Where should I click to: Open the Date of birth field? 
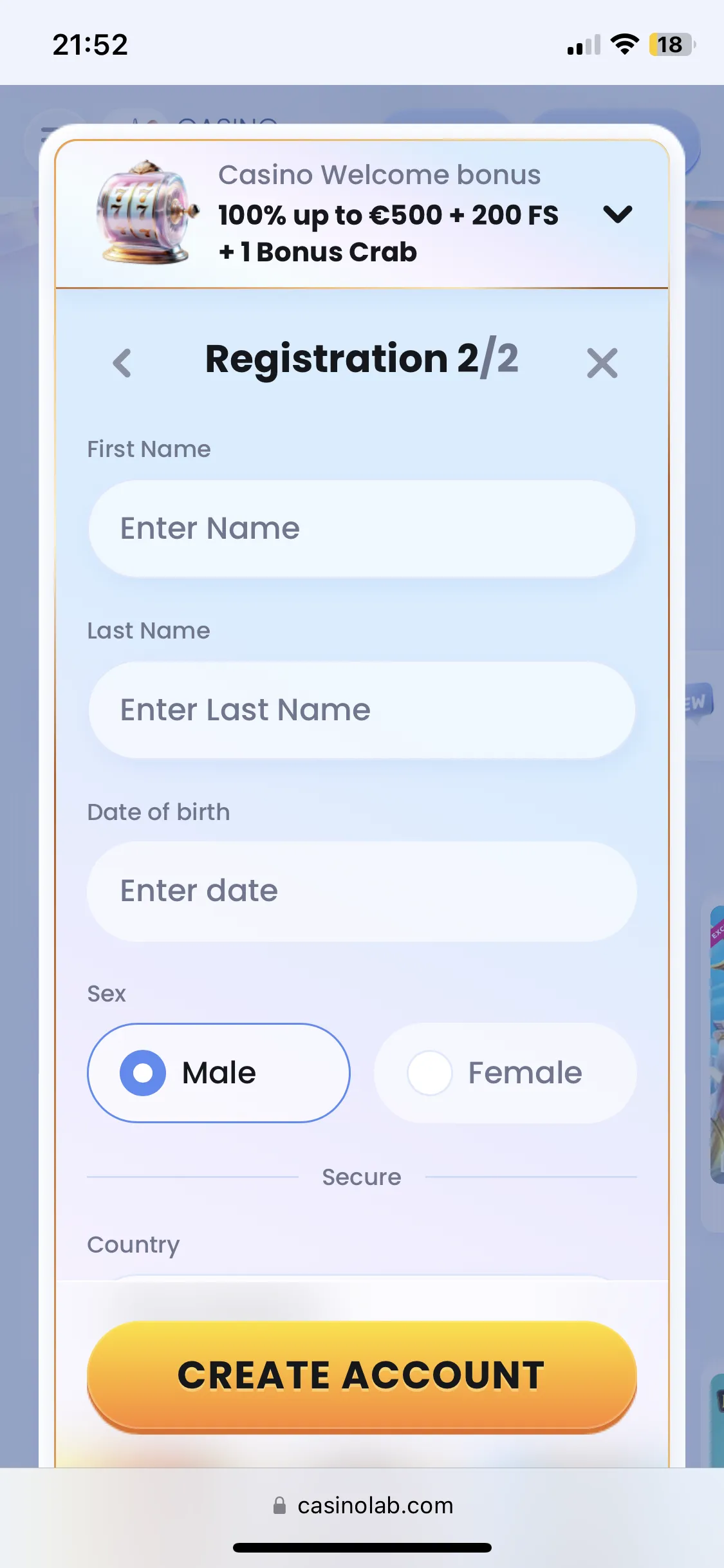362,891
